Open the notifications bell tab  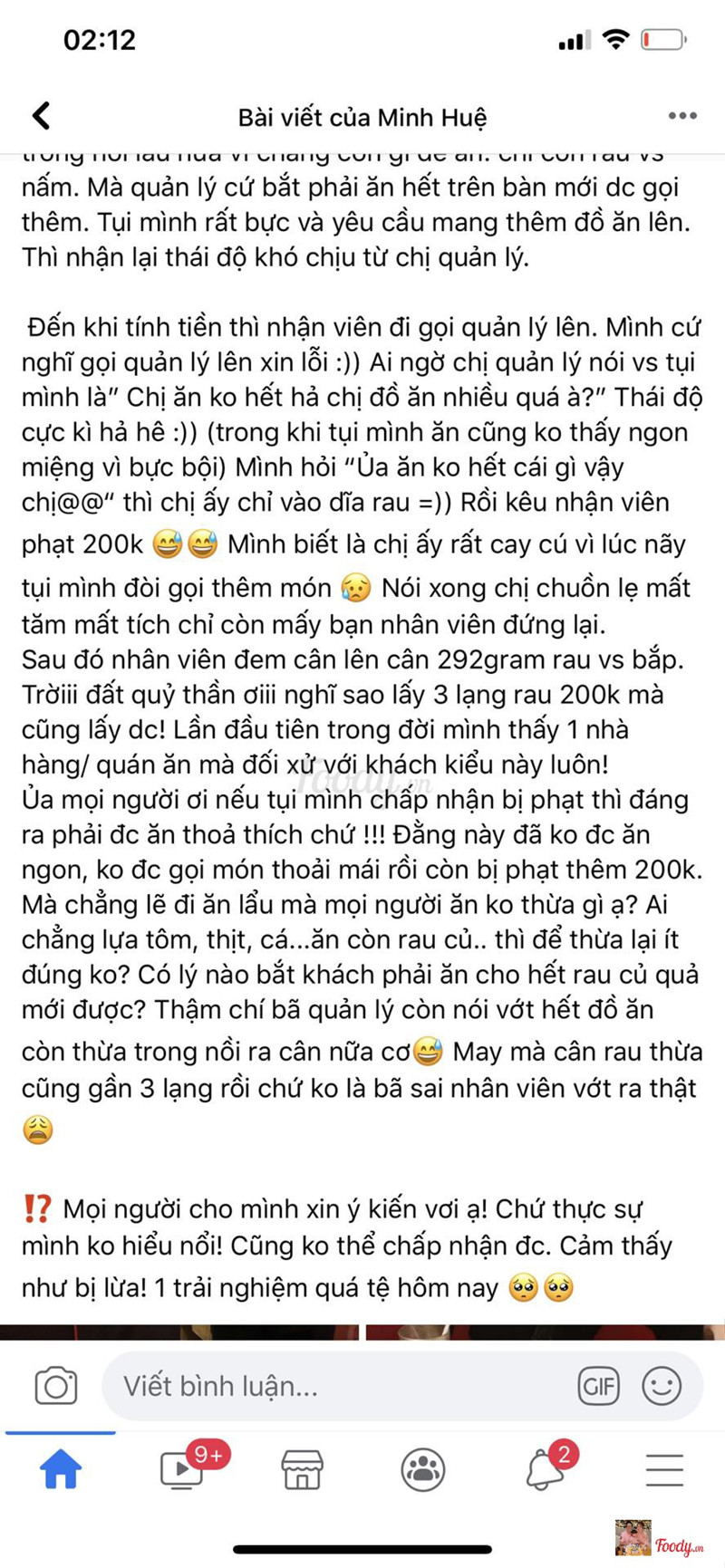545,1470
